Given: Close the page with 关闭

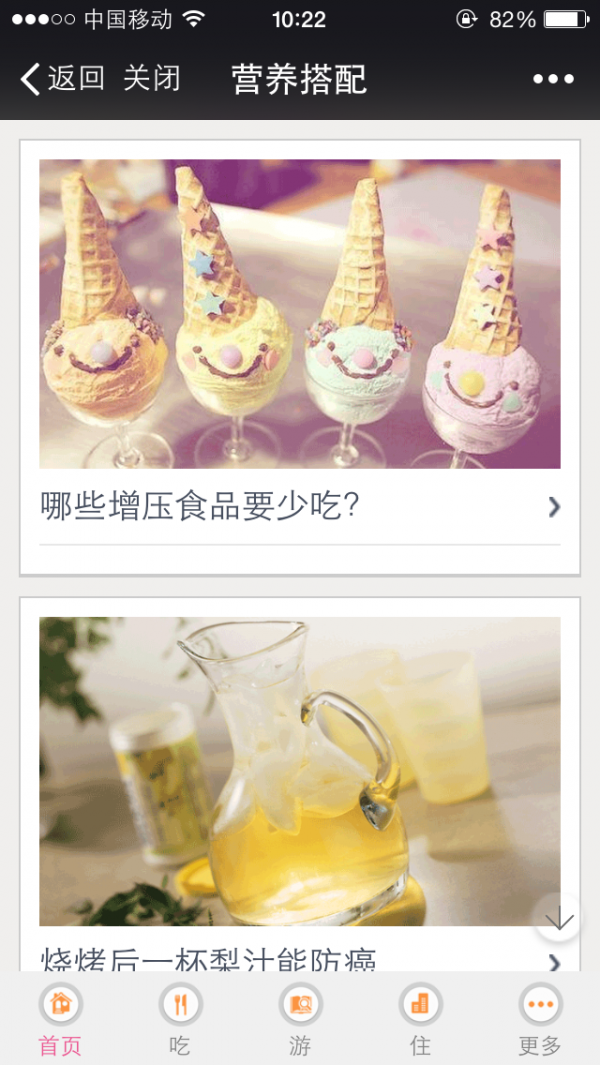Looking at the screenshot, I should [x=152, y=79].
